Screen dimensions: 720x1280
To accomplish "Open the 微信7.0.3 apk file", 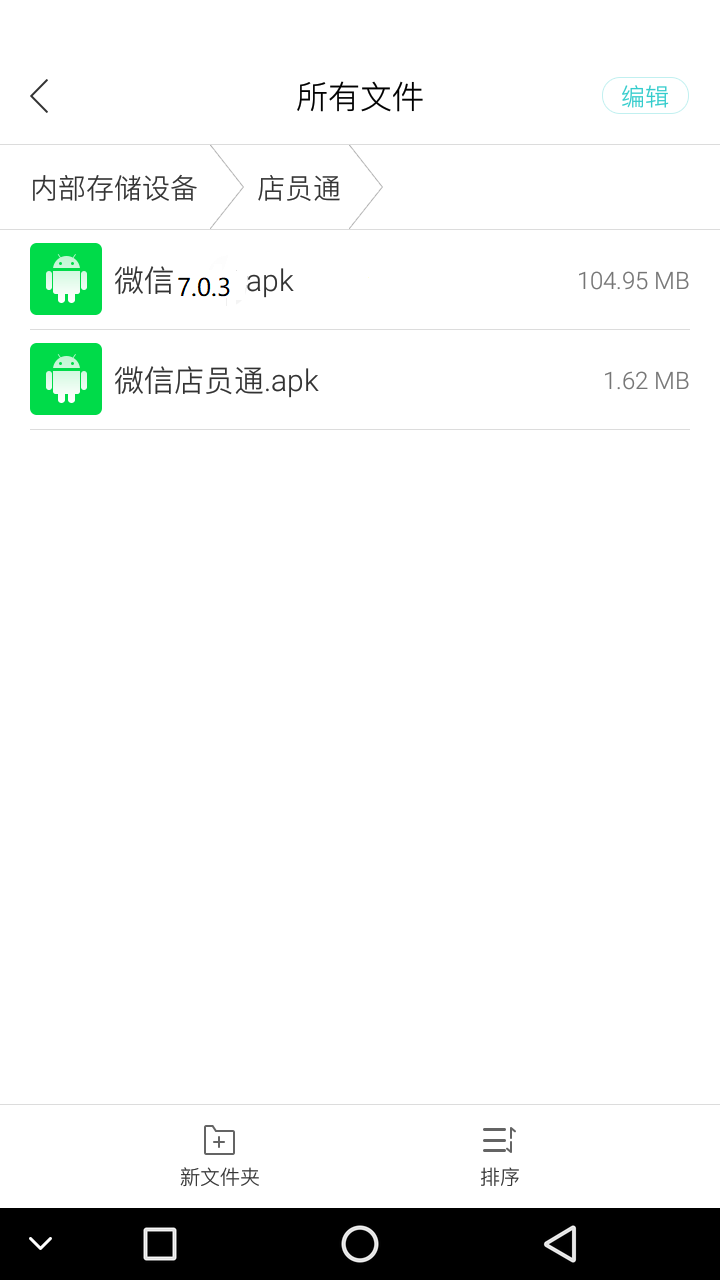I will pyautogui.click(x=360, y=280).
